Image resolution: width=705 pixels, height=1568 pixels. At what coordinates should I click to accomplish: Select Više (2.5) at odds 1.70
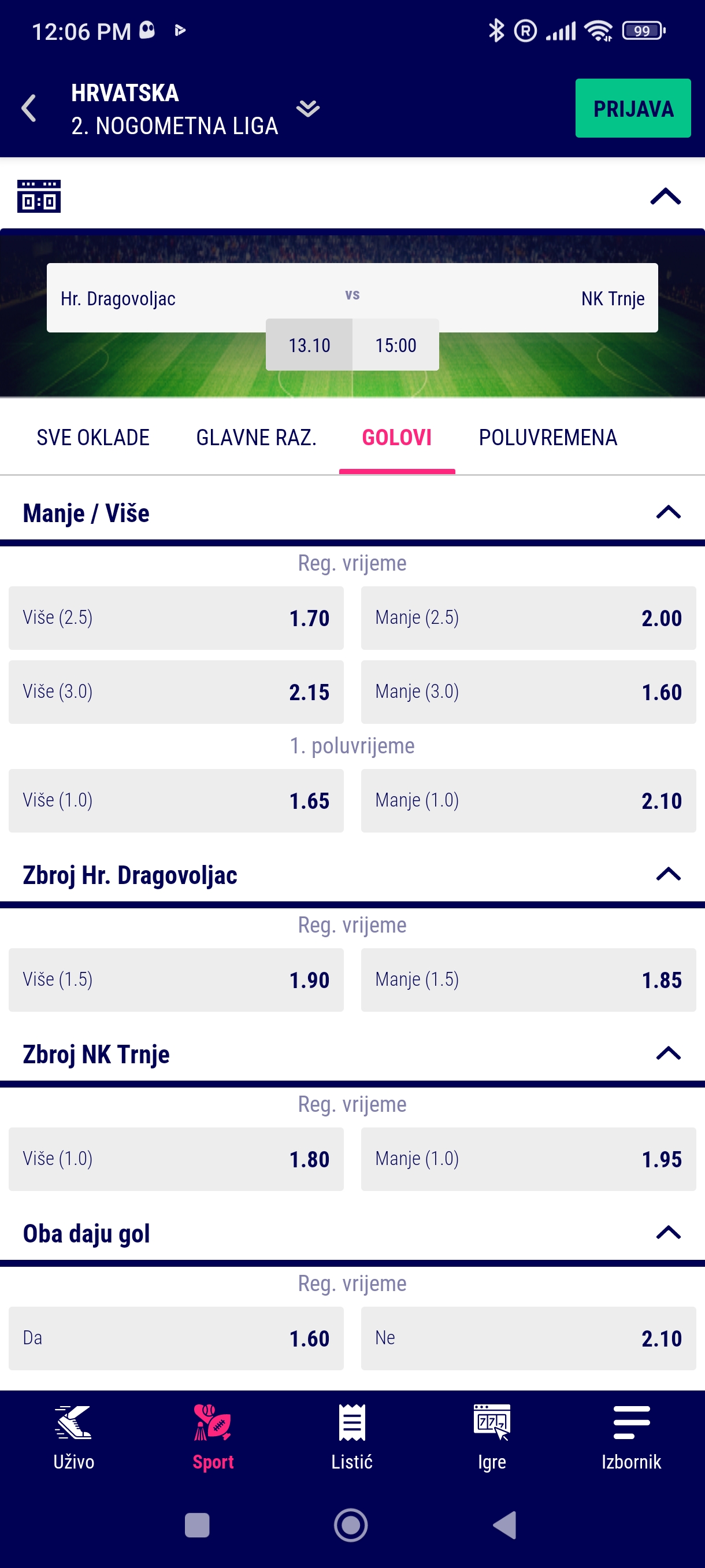point(176,618)
